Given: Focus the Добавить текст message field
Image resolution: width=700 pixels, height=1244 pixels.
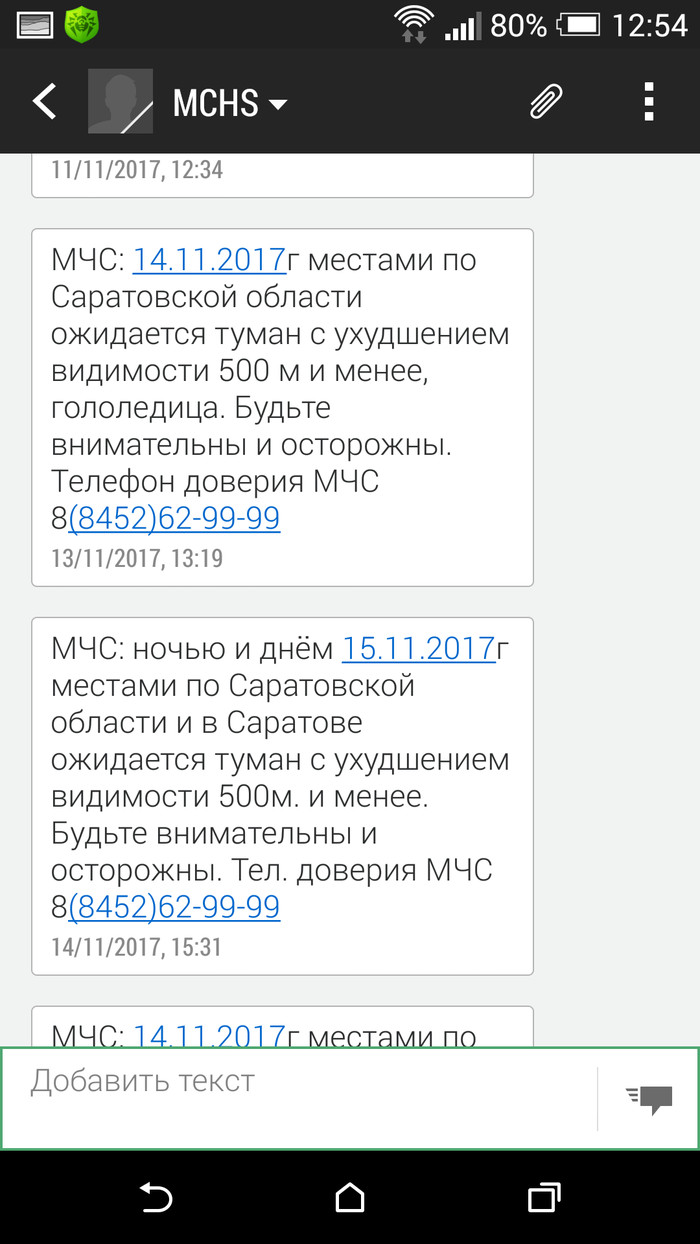Looking at the screenshot, I should (x=300, y=1097).
